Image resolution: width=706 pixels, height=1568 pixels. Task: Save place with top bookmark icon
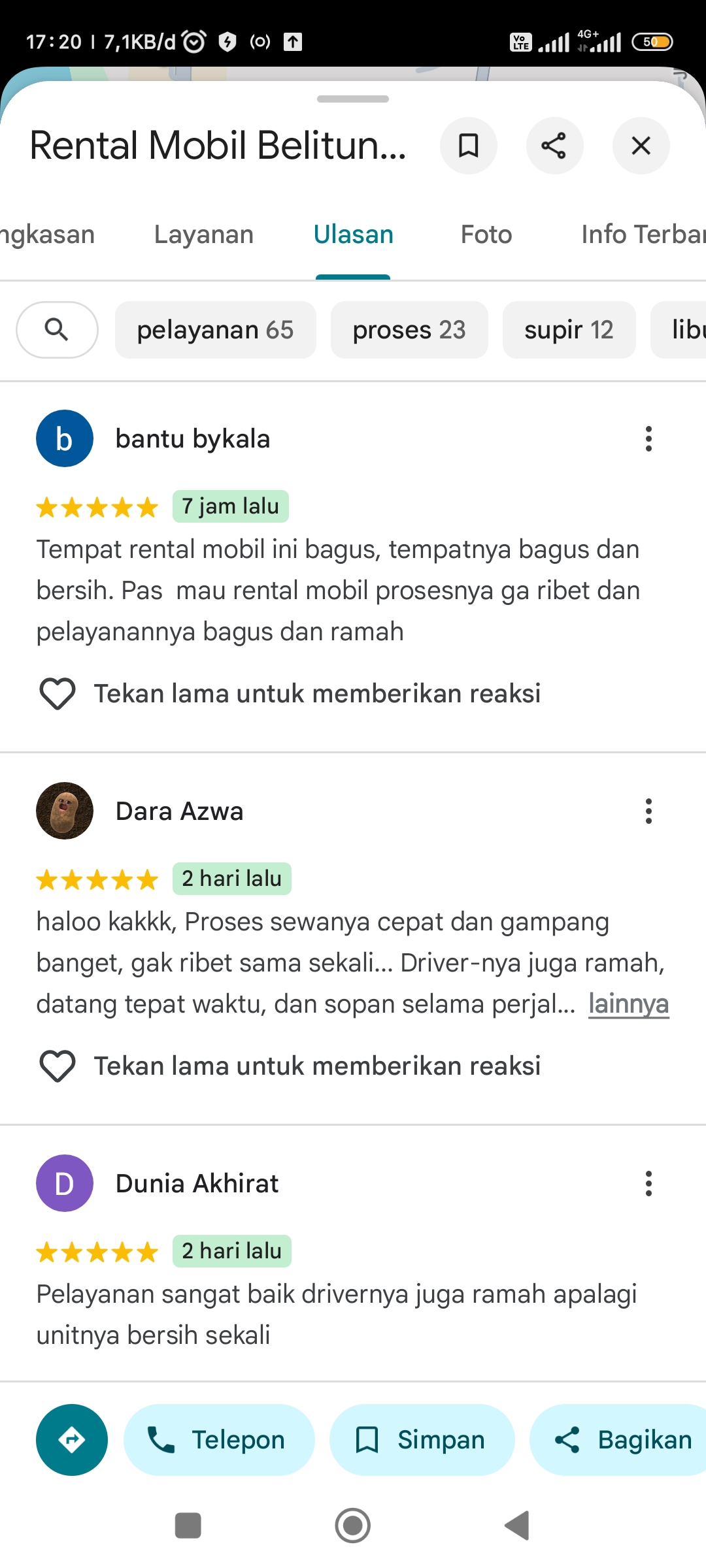tap(468, 146)
